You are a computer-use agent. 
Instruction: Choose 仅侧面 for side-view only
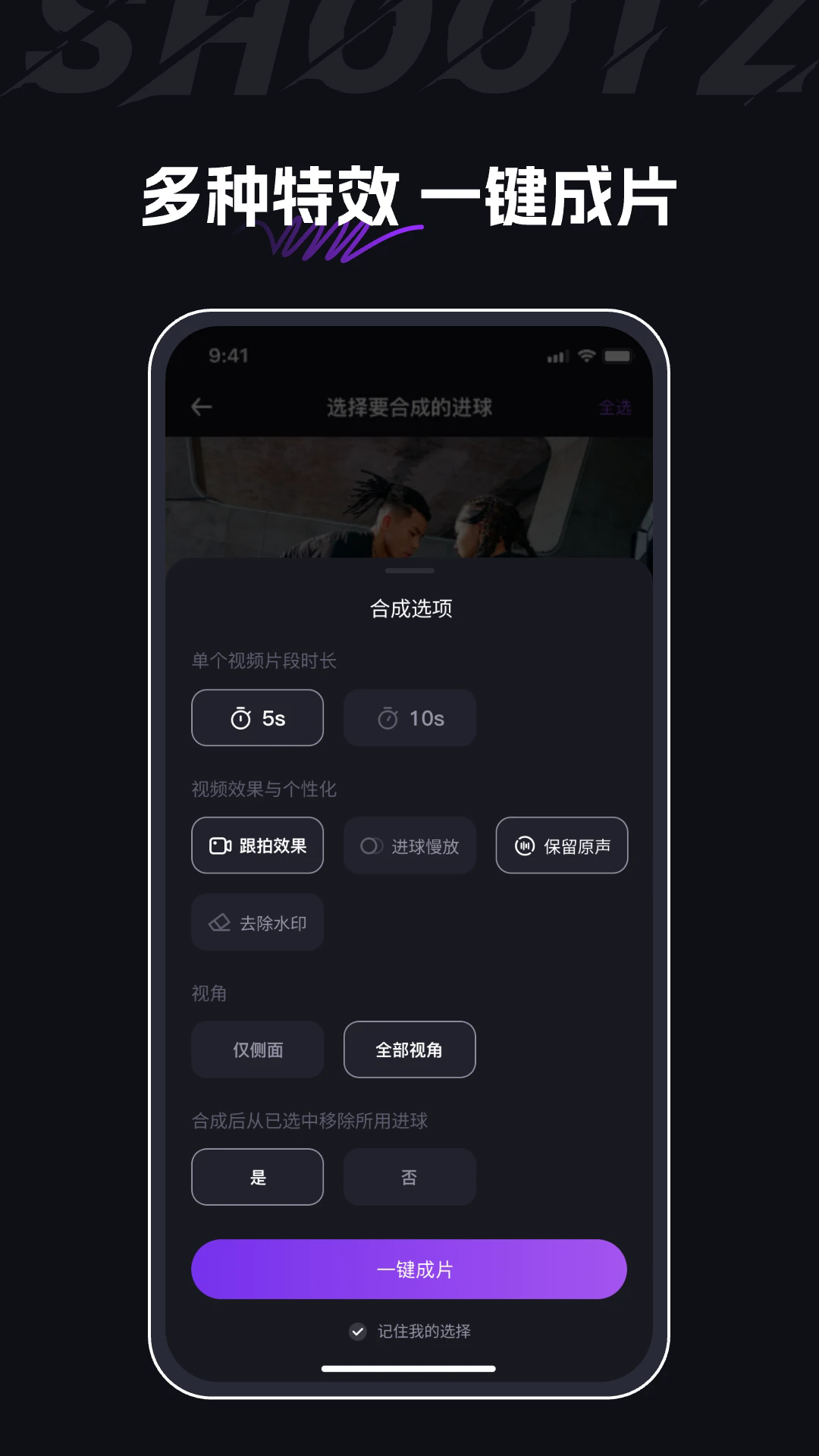coord(258,1050)
